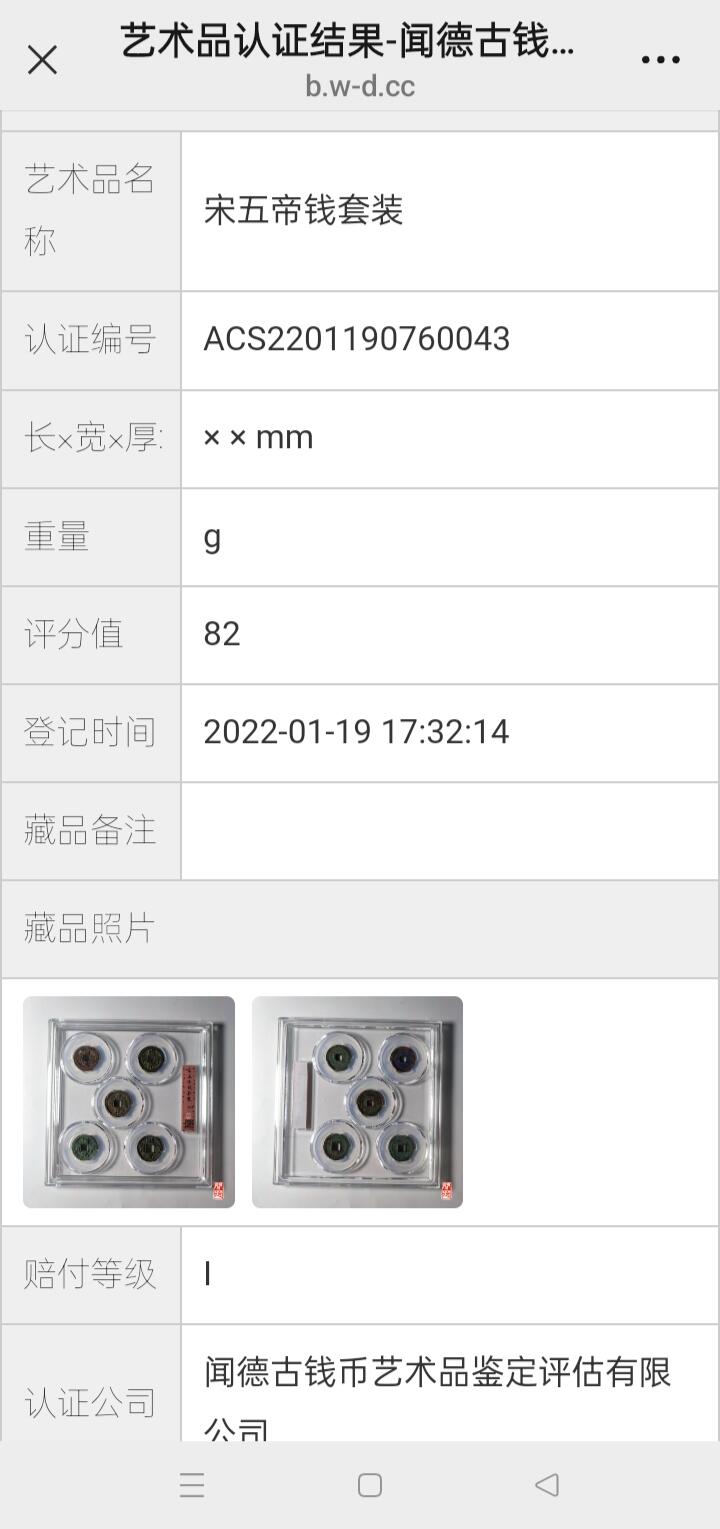Open the recent apps view
Viewport: 720px width, 1529px height.
click(x=192, y=1485)
